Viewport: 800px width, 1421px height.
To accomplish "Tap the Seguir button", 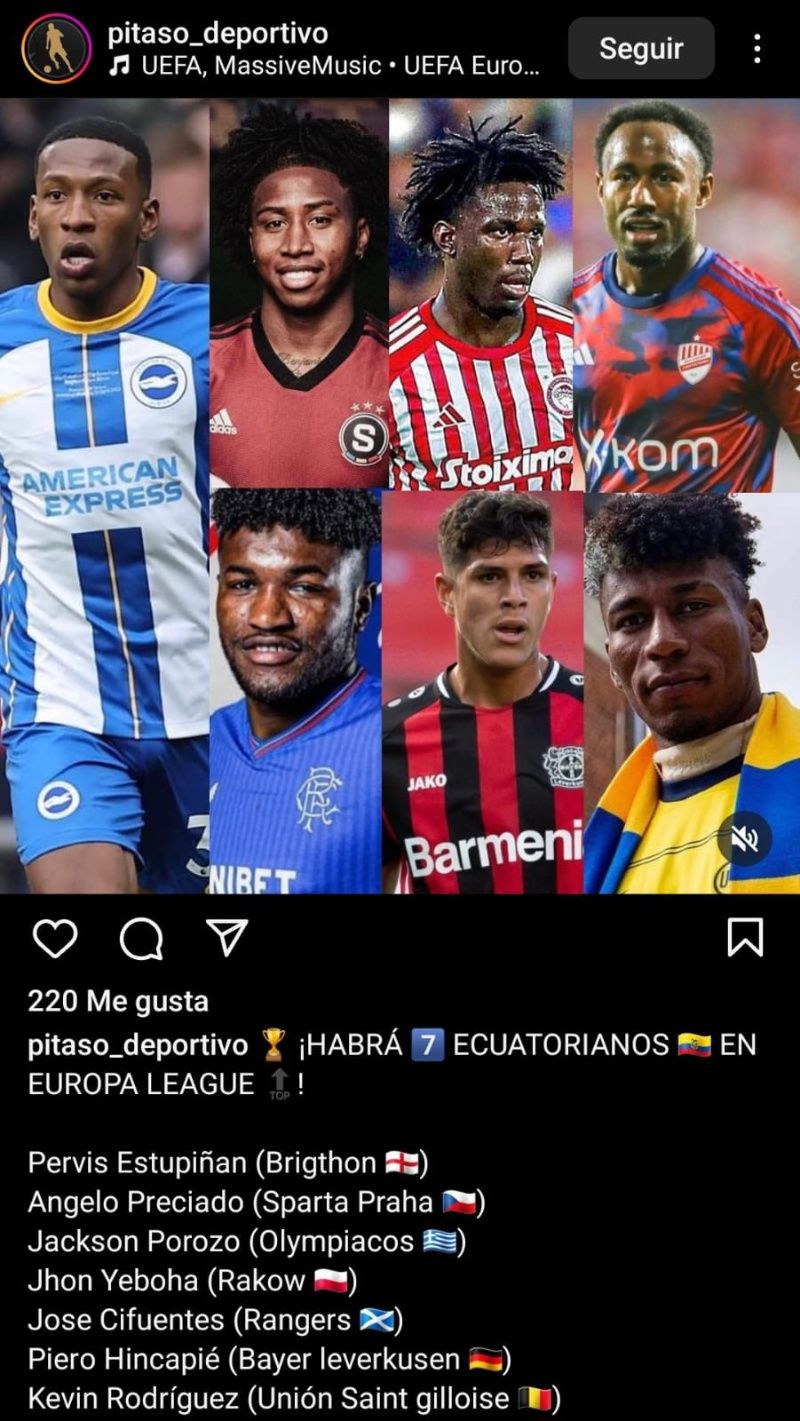I will (641, 48).
